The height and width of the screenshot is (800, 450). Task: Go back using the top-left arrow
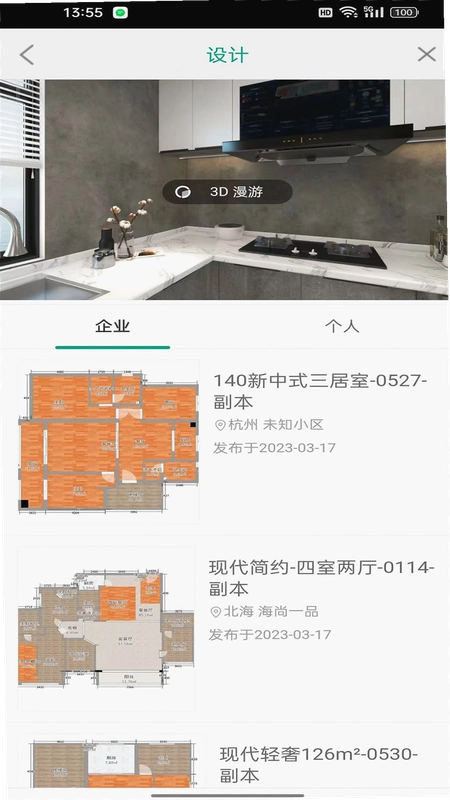pos(27,55)
